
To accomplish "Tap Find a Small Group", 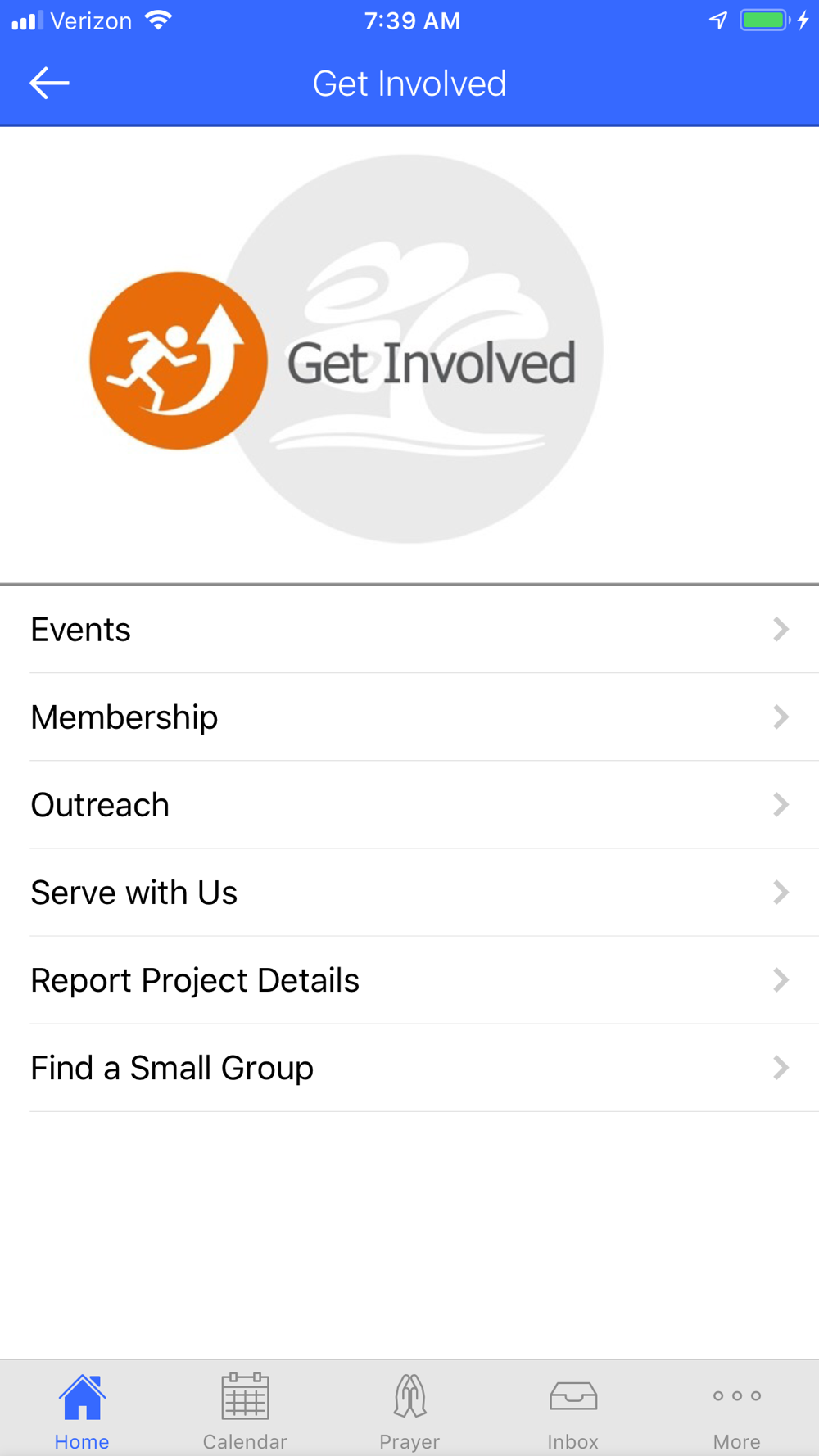I will pyautogui.click(x=409, y=1068).
